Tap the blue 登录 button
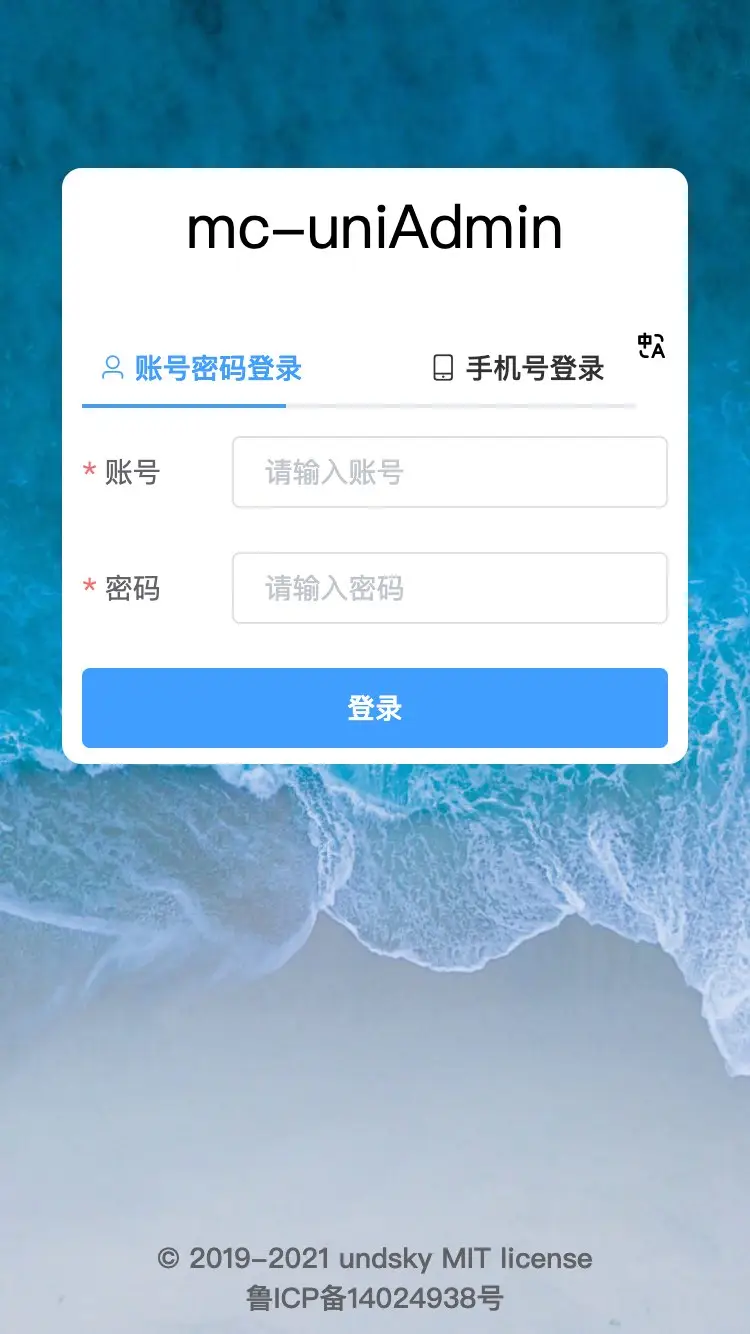Screen dimensions: 750x1334 click(x=374, y=708)
